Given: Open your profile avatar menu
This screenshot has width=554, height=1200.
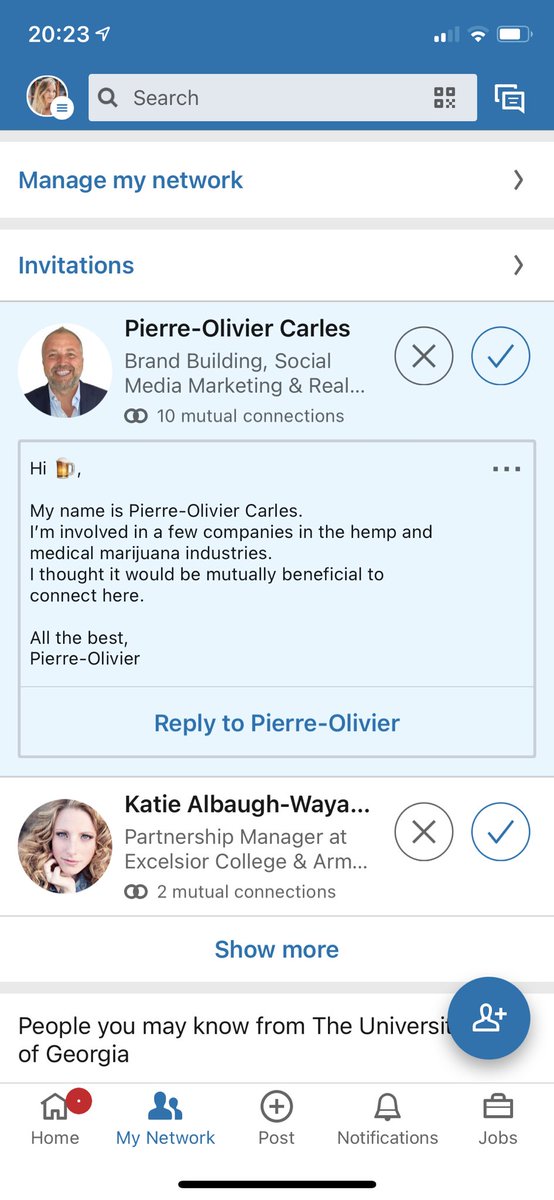Looking at the screenshot, I should coord(48,97).
